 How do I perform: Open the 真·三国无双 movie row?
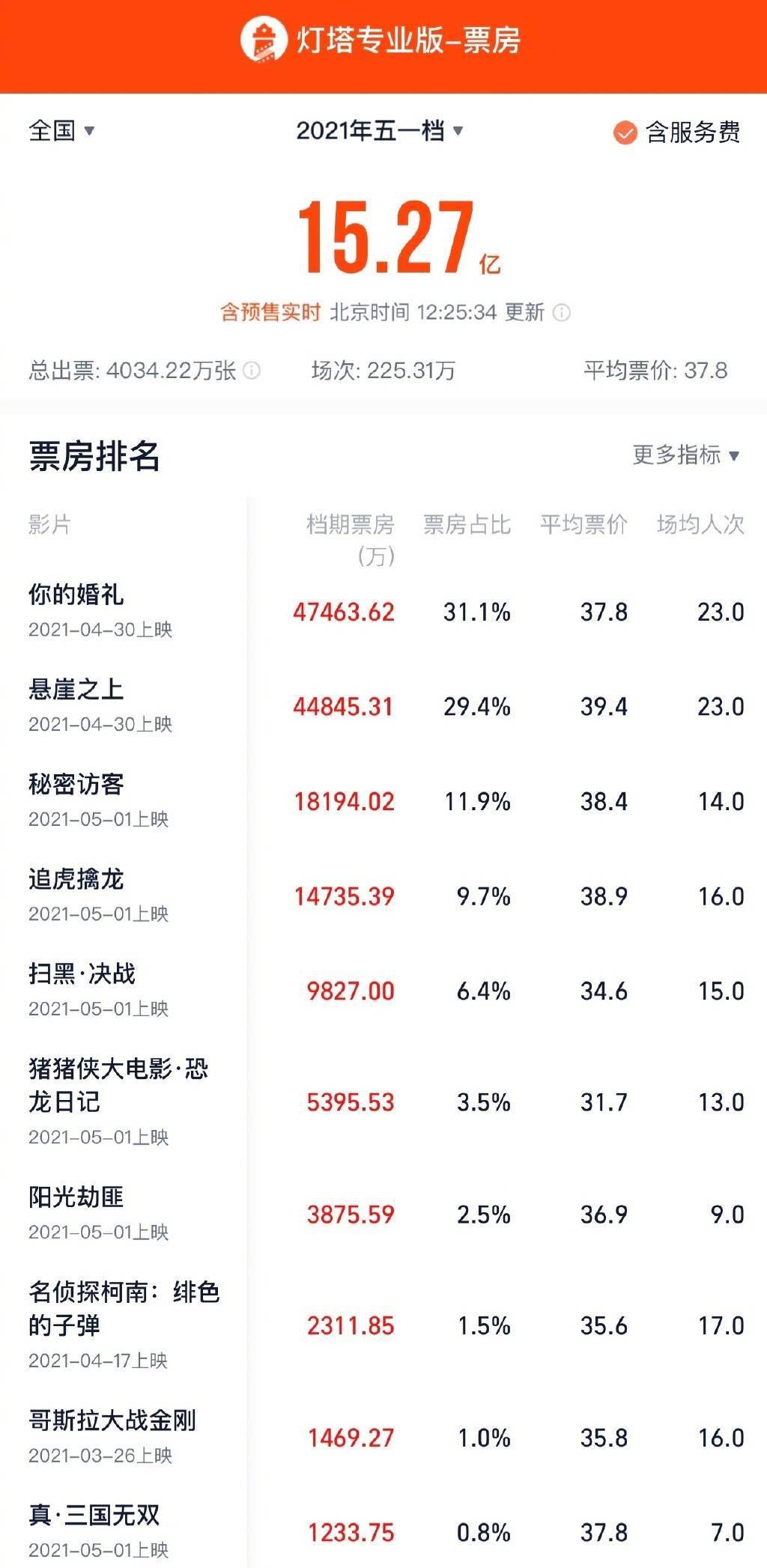[x=383, y=1531]
